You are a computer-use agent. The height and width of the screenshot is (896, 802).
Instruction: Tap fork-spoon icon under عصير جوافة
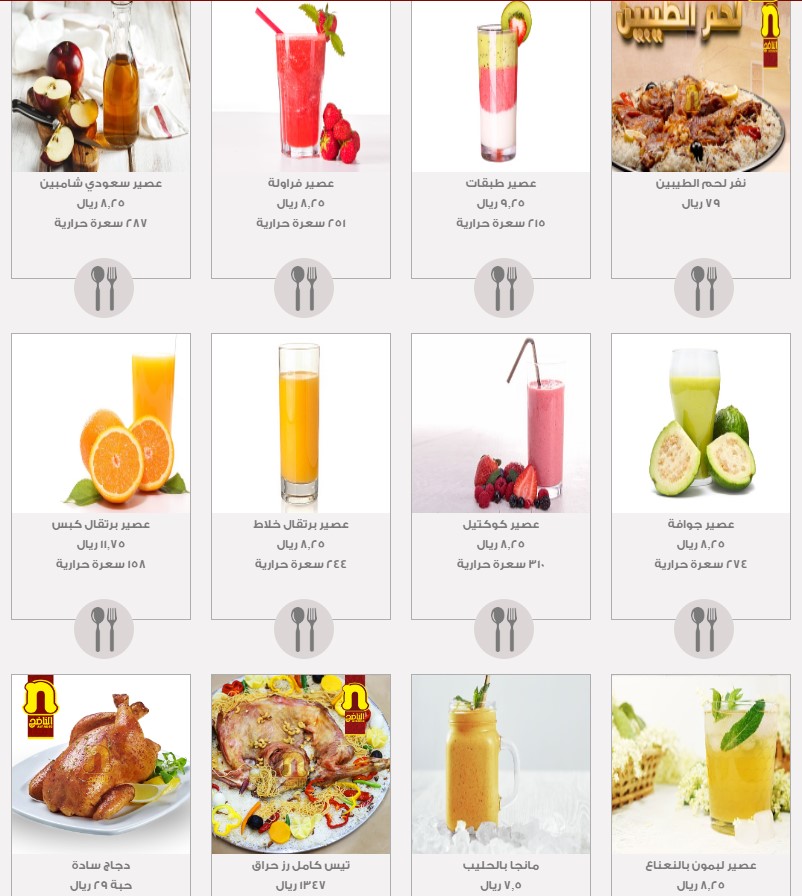[703, 629]
